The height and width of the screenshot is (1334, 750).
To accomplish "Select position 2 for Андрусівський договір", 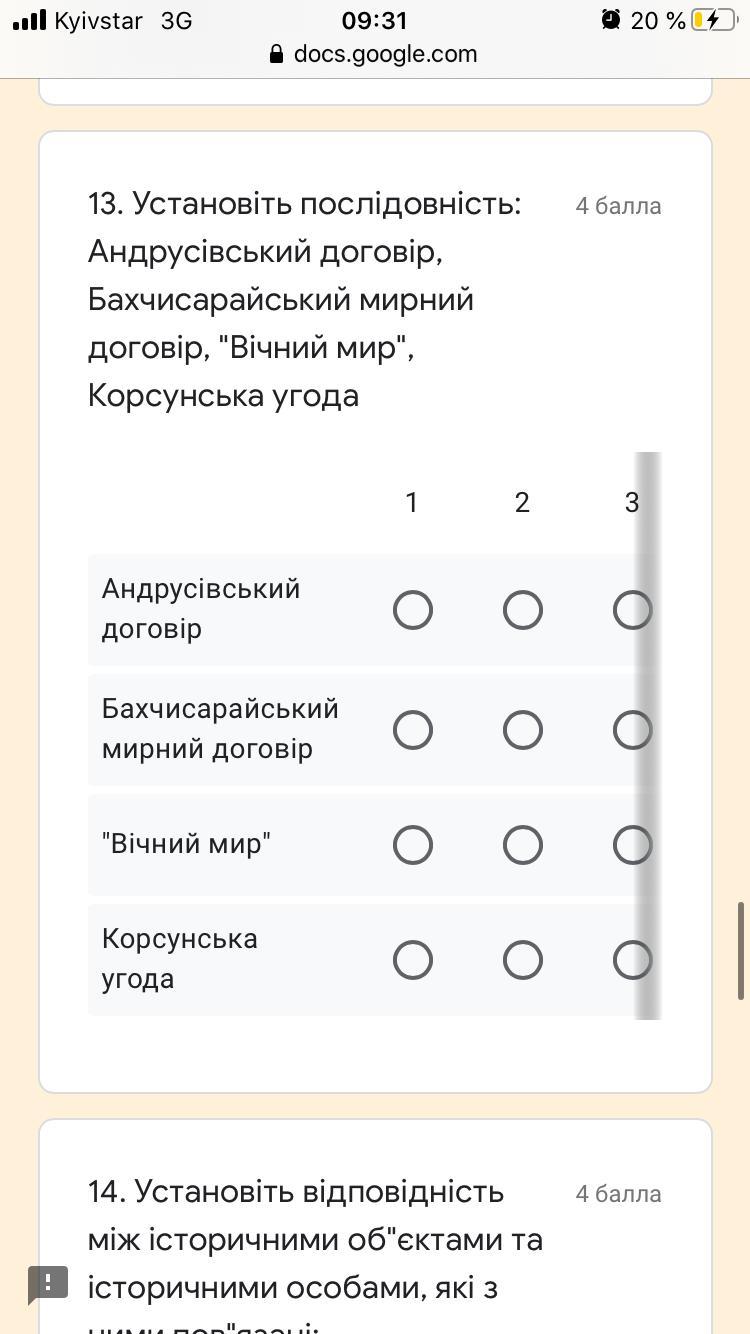I will coord(522,610).
